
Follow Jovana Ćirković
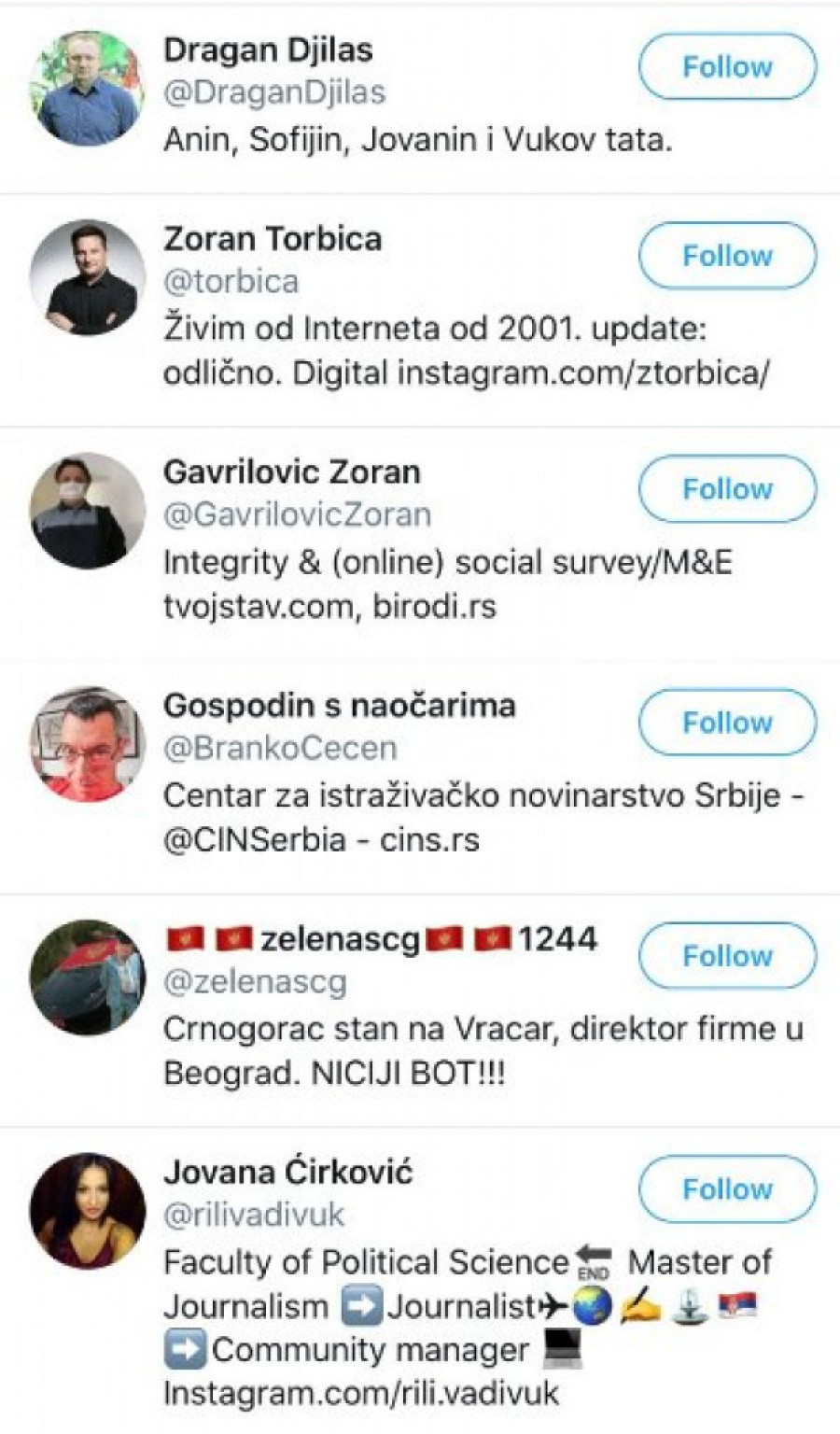click(727, 1189)
